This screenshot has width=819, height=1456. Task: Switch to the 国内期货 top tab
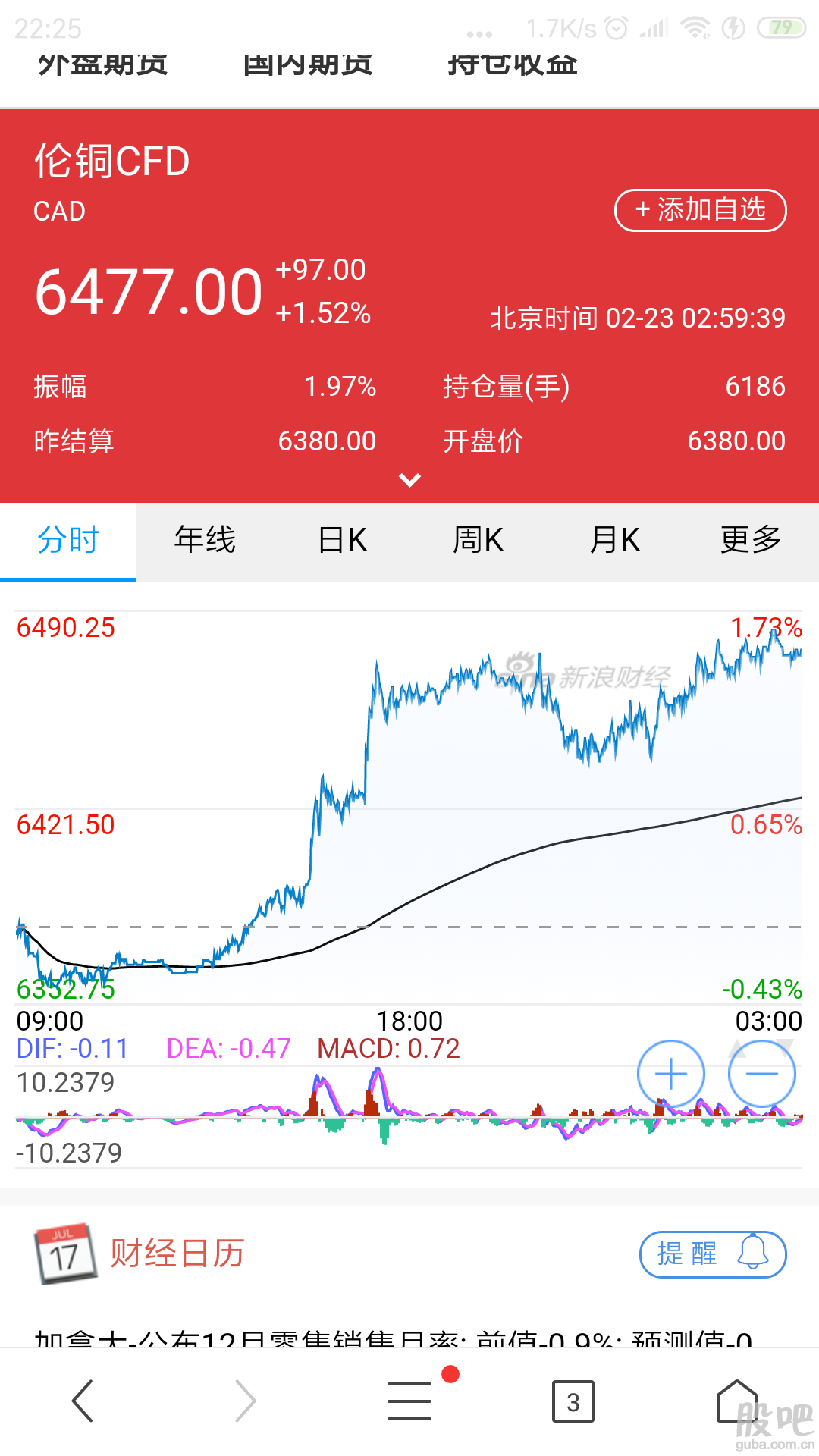click(307, 64)
